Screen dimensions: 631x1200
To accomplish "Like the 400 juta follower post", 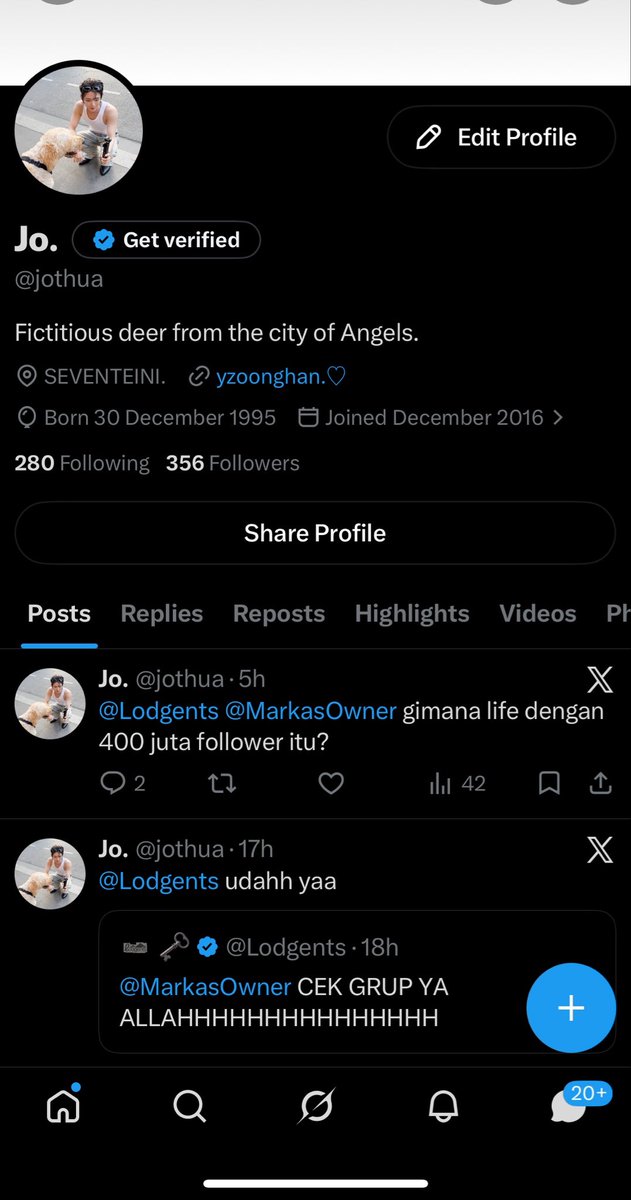I will point(331,784).
